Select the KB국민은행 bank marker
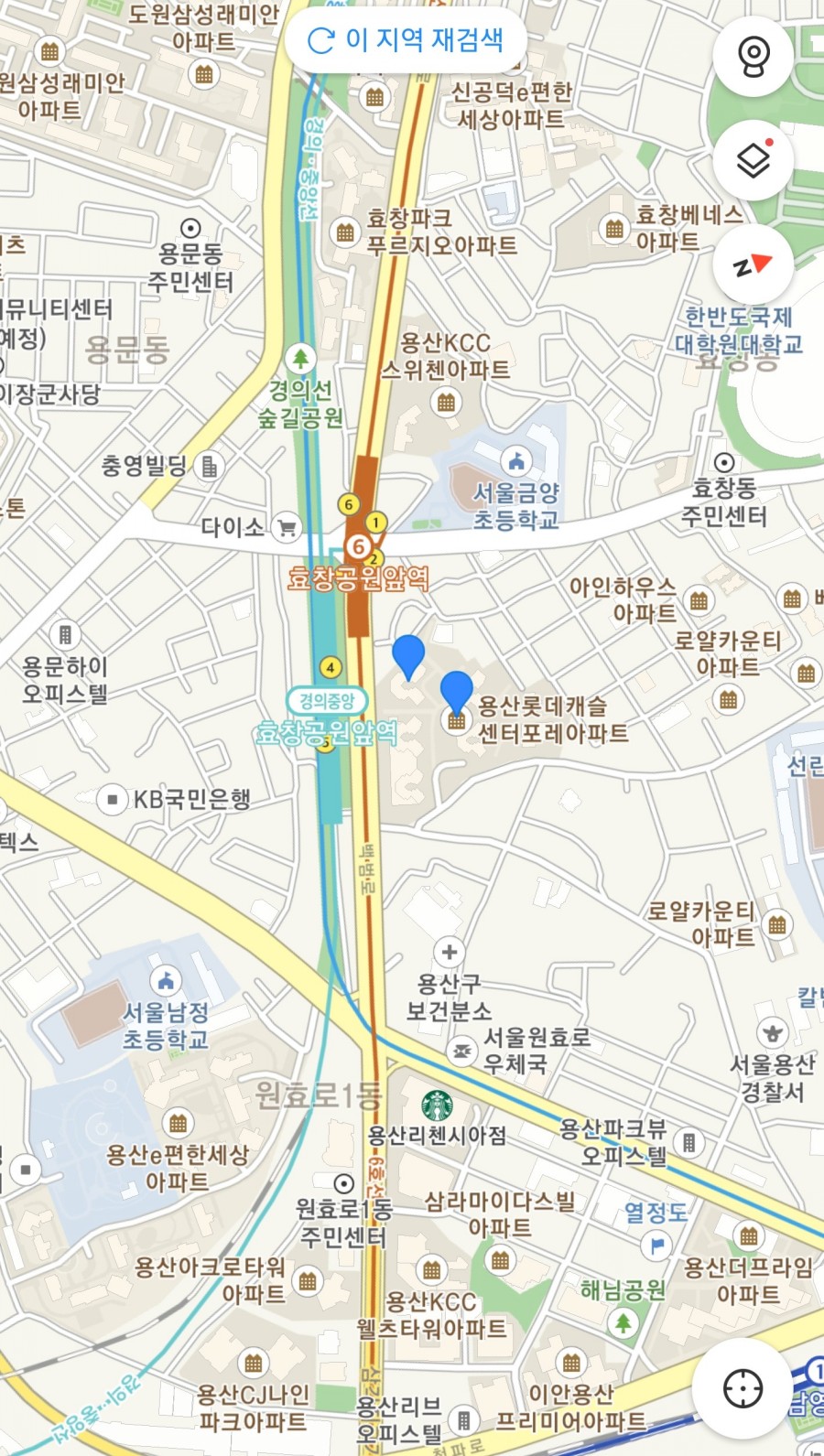Viewport: 824px width, 1456px height. tap(112, 800)
